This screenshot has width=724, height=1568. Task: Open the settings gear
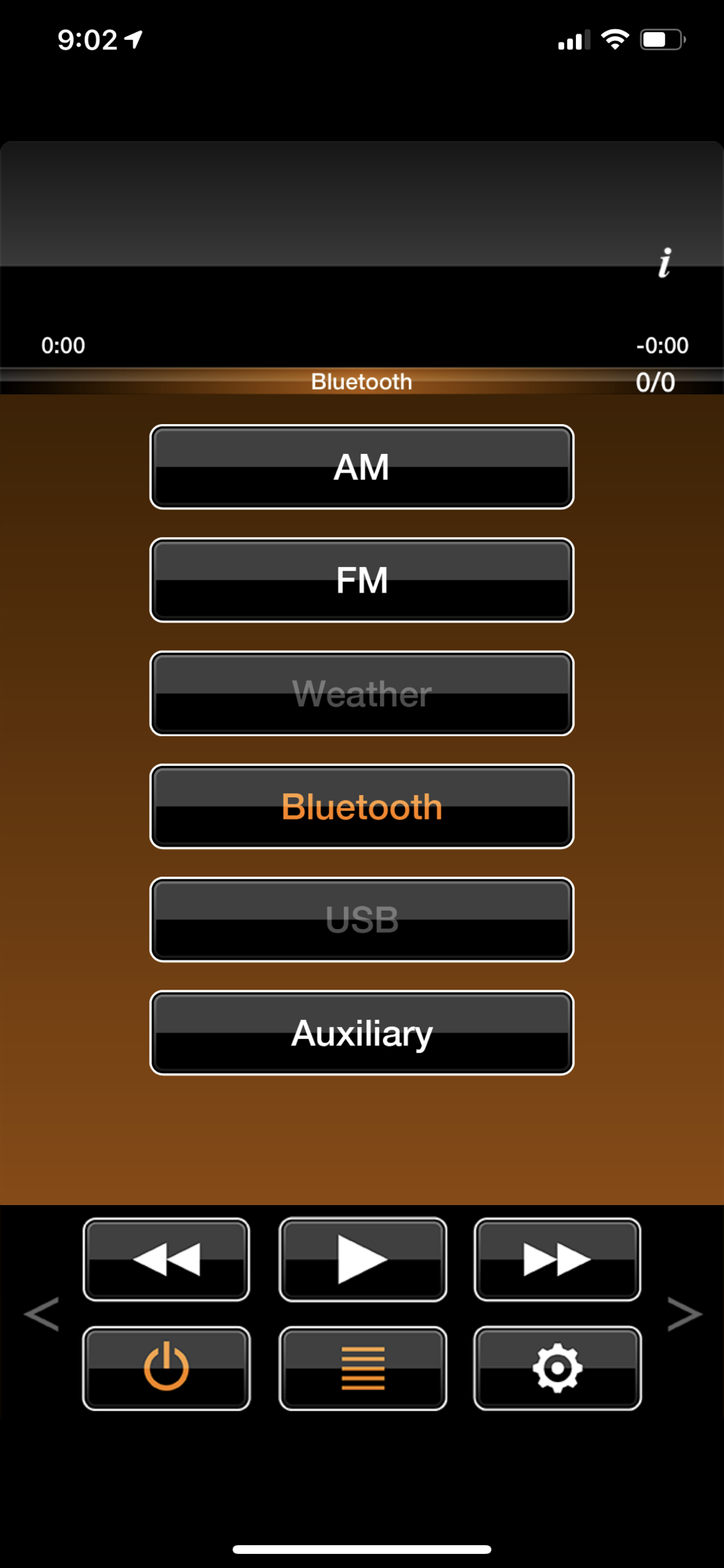(x=557, y=1368)
